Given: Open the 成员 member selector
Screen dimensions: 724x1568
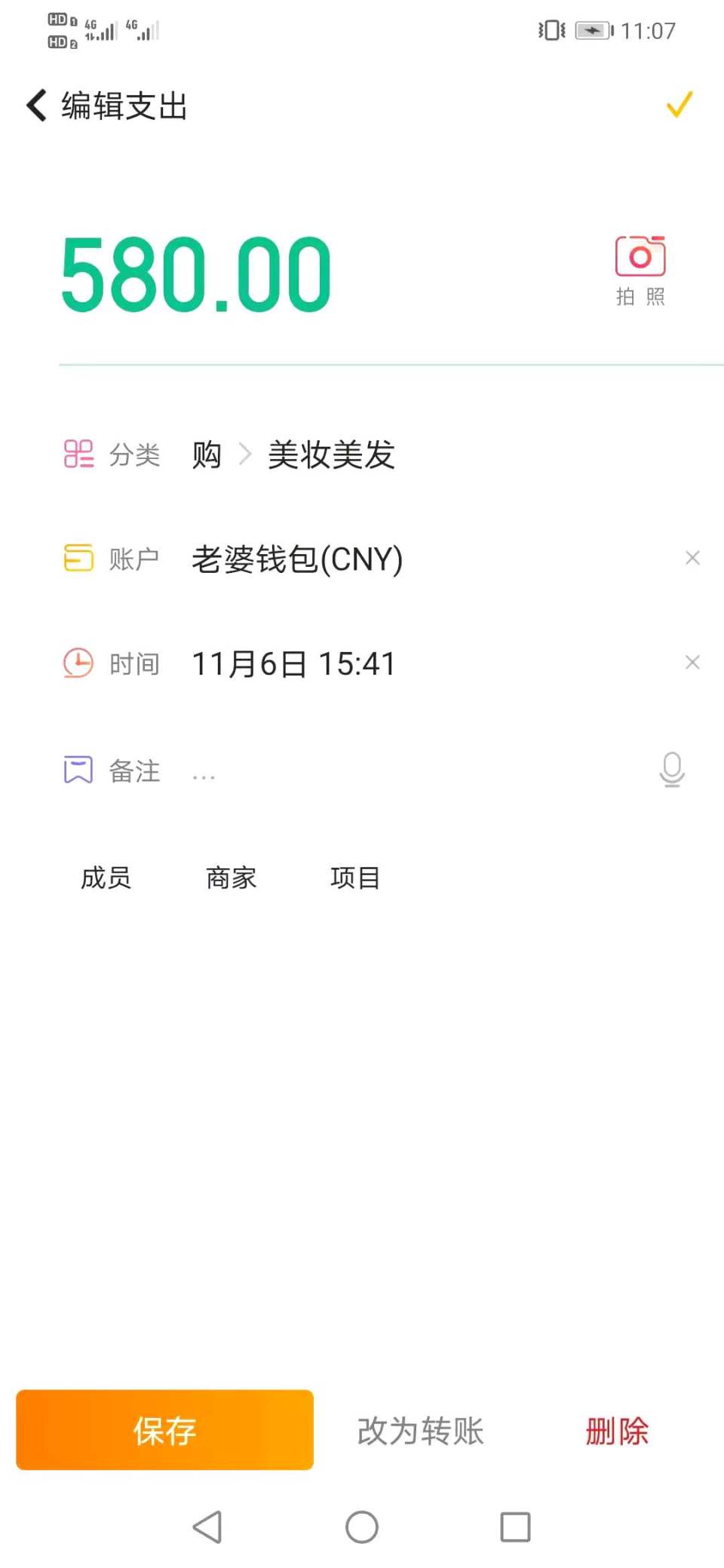Looking at the screenshot, I should [106, 877].
